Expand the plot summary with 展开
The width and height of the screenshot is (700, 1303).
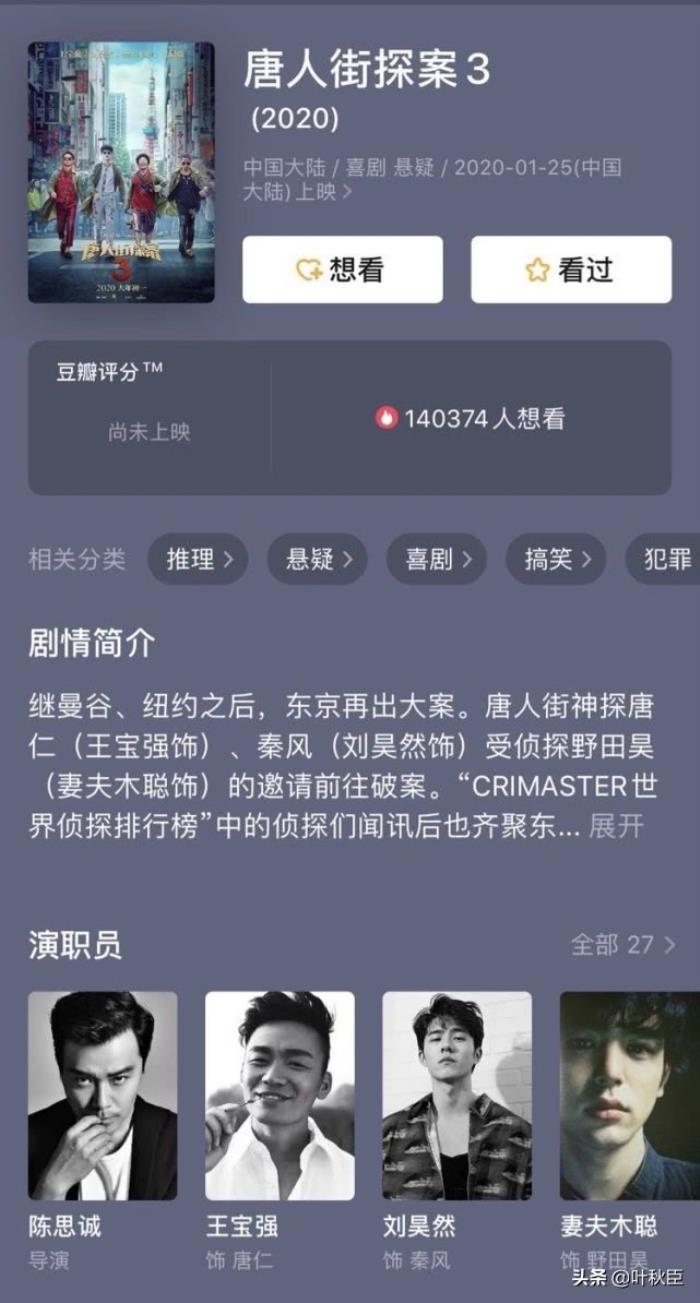[615, 826]
